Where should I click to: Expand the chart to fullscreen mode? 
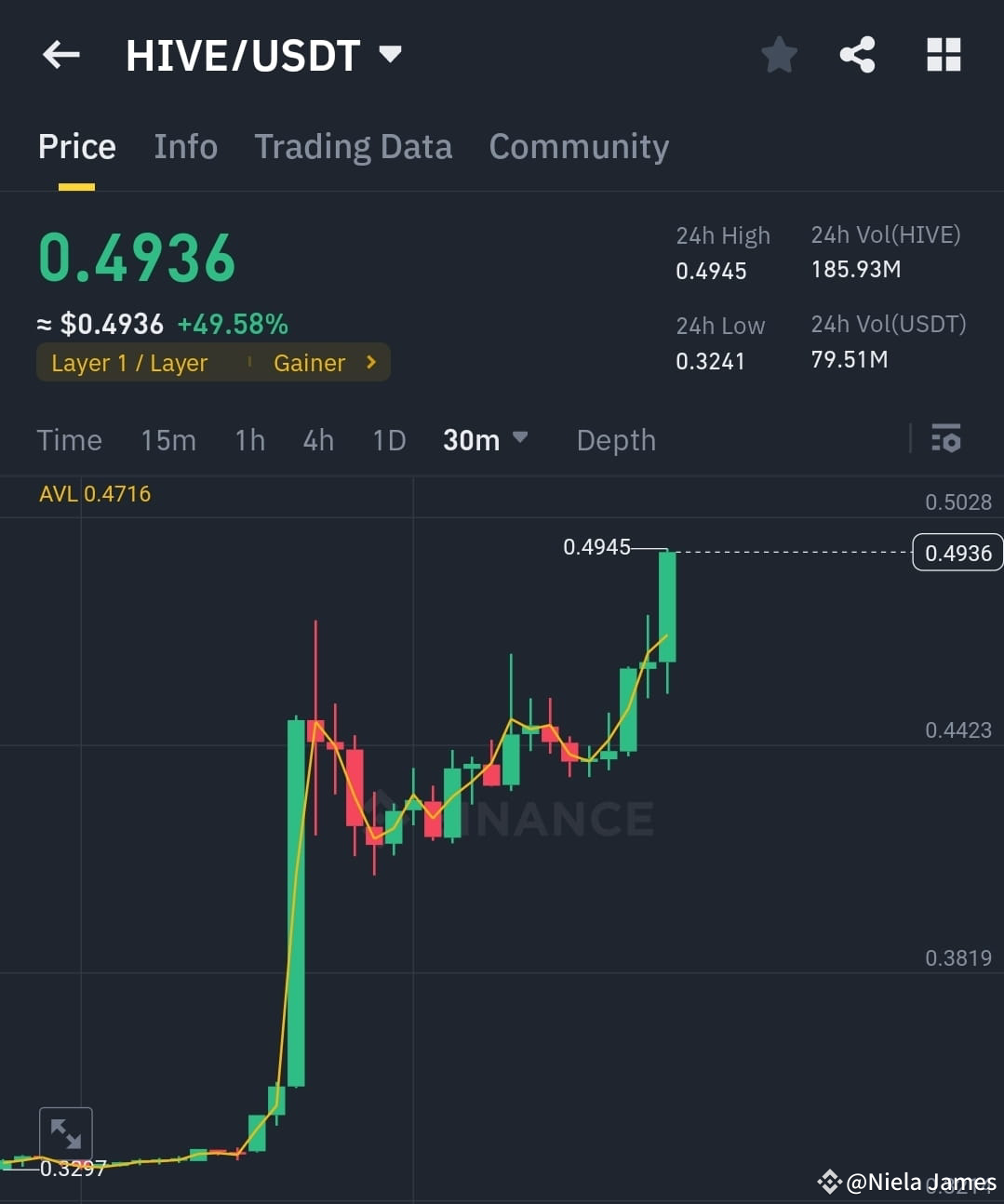tap(65, 1132)
